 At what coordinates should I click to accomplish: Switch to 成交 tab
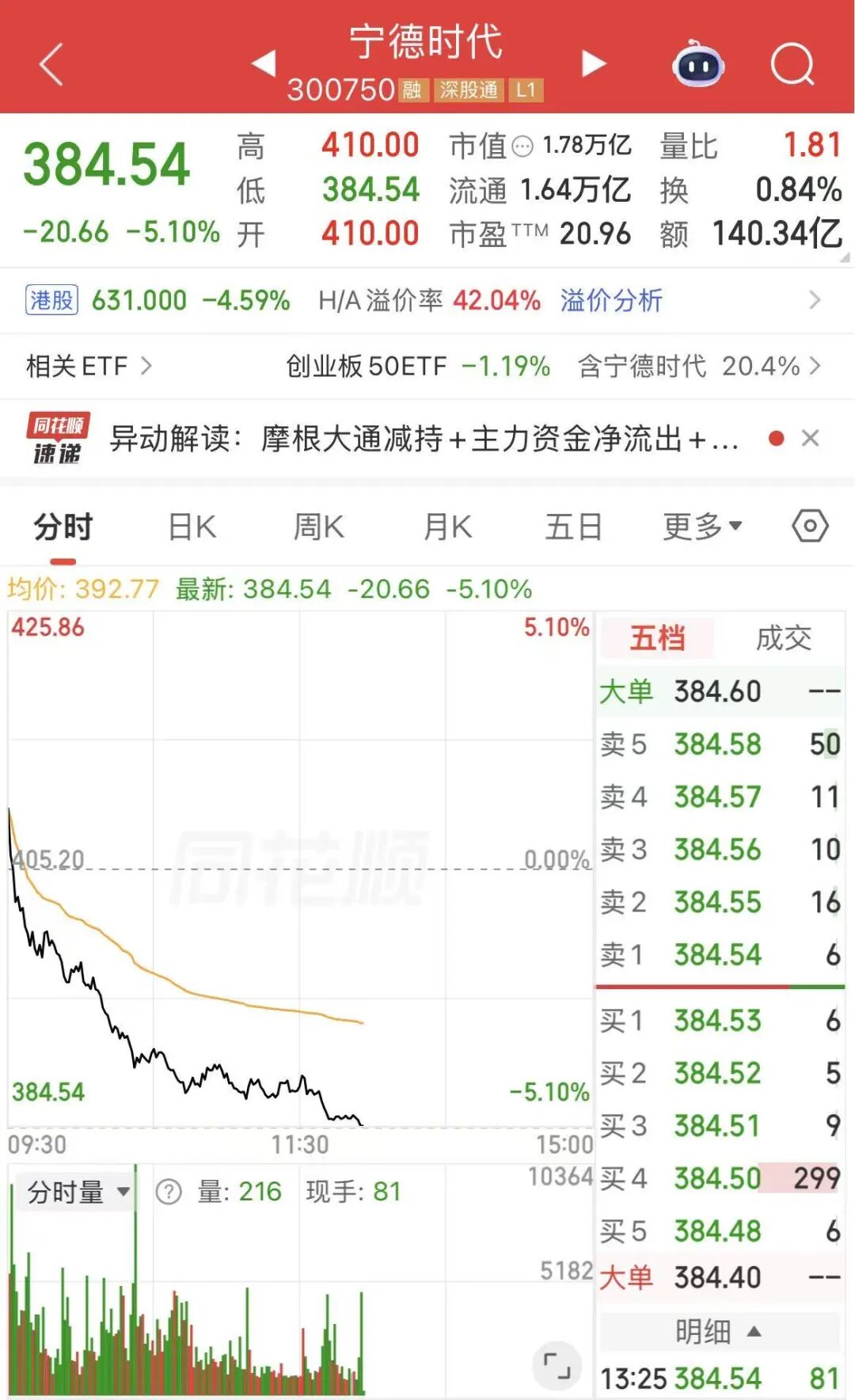click(x=784, y=637)
